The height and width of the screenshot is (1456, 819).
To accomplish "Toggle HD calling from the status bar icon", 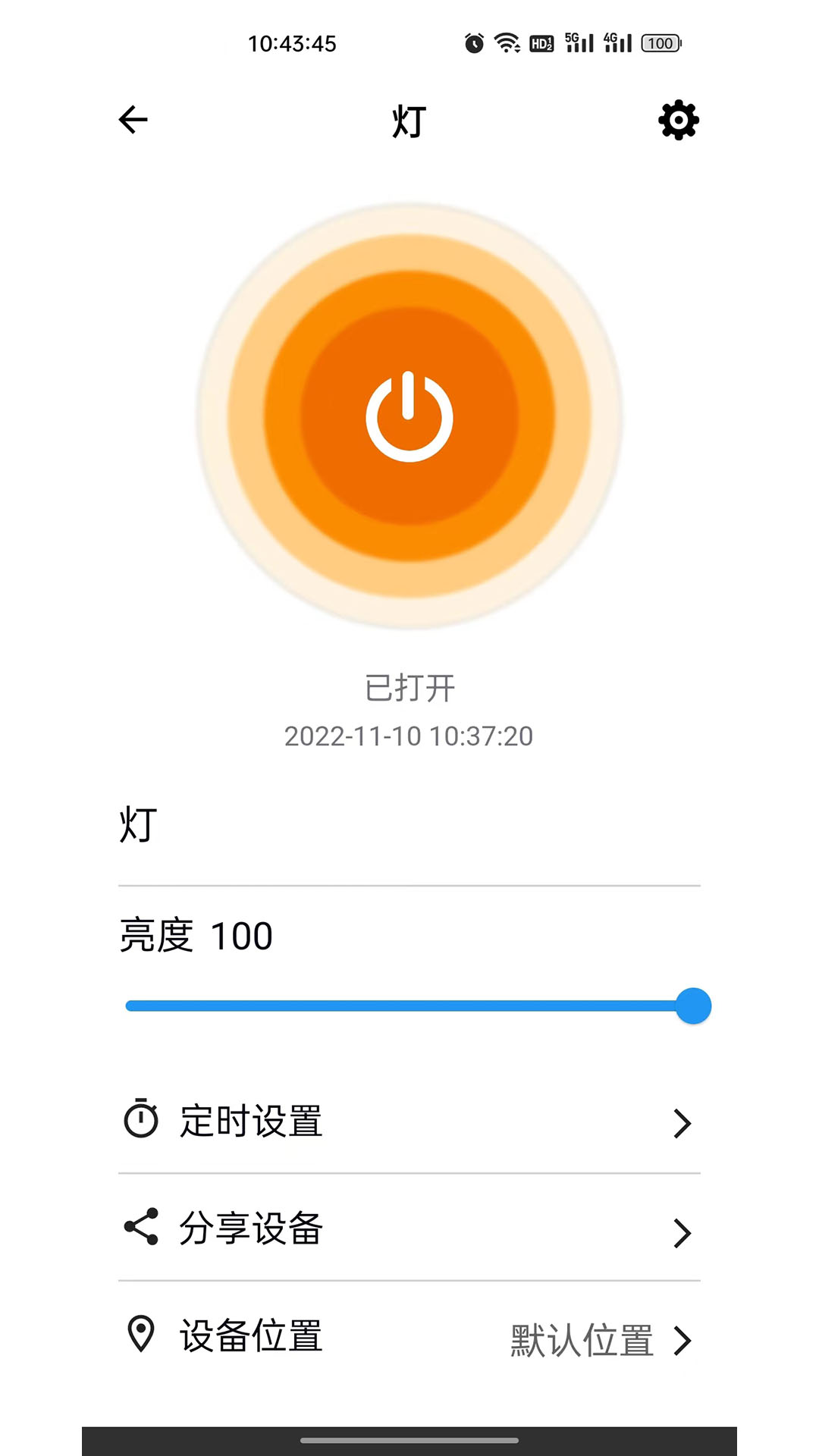I will (541, 43).
